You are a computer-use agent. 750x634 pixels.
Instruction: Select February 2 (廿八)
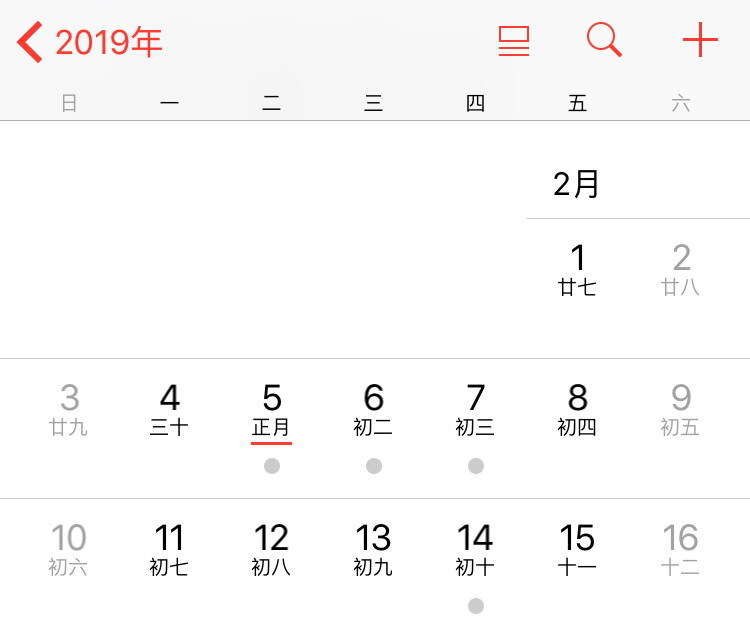pyautogui.click(x=681, y=268)
